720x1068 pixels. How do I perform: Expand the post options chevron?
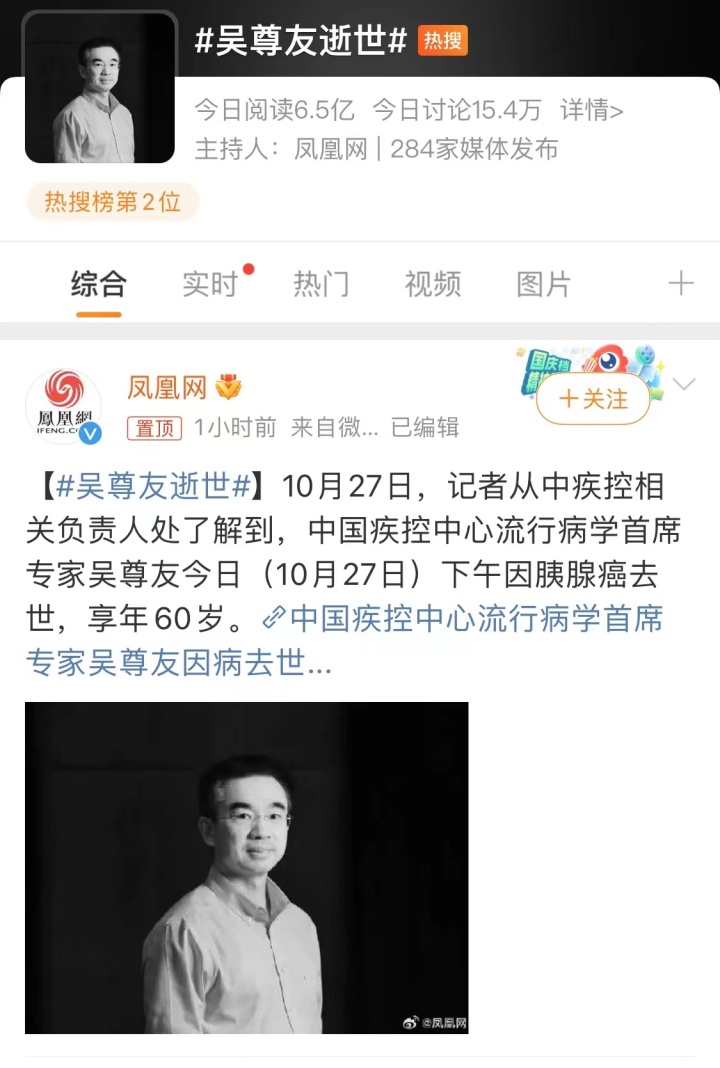(x=685, y=385)
